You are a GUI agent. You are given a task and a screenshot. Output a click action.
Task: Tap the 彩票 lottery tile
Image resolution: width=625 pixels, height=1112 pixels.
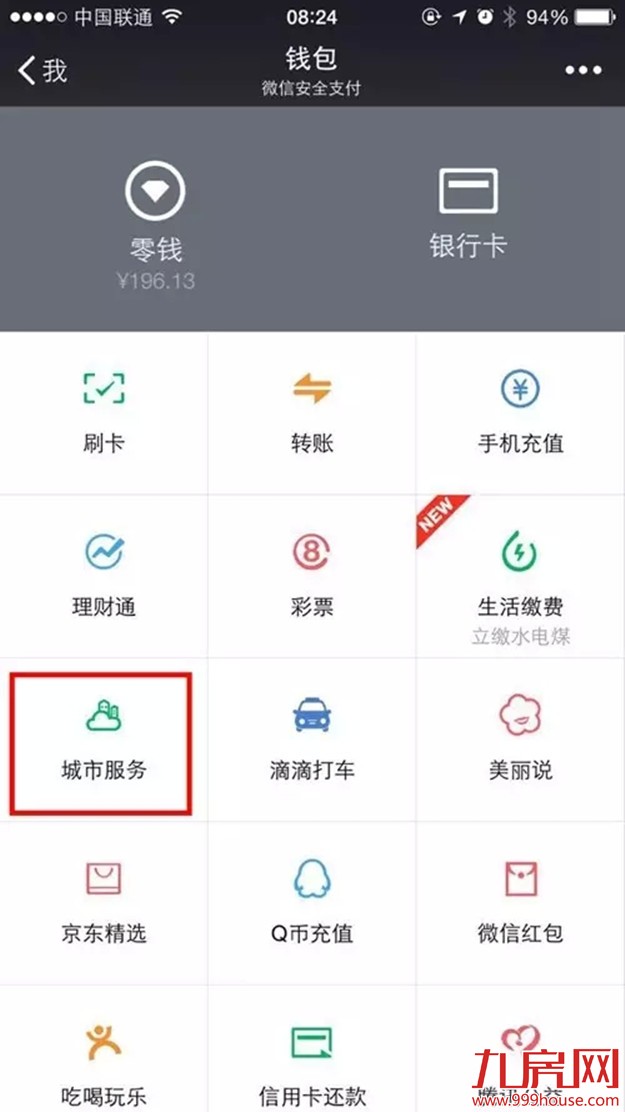point(312,575)
